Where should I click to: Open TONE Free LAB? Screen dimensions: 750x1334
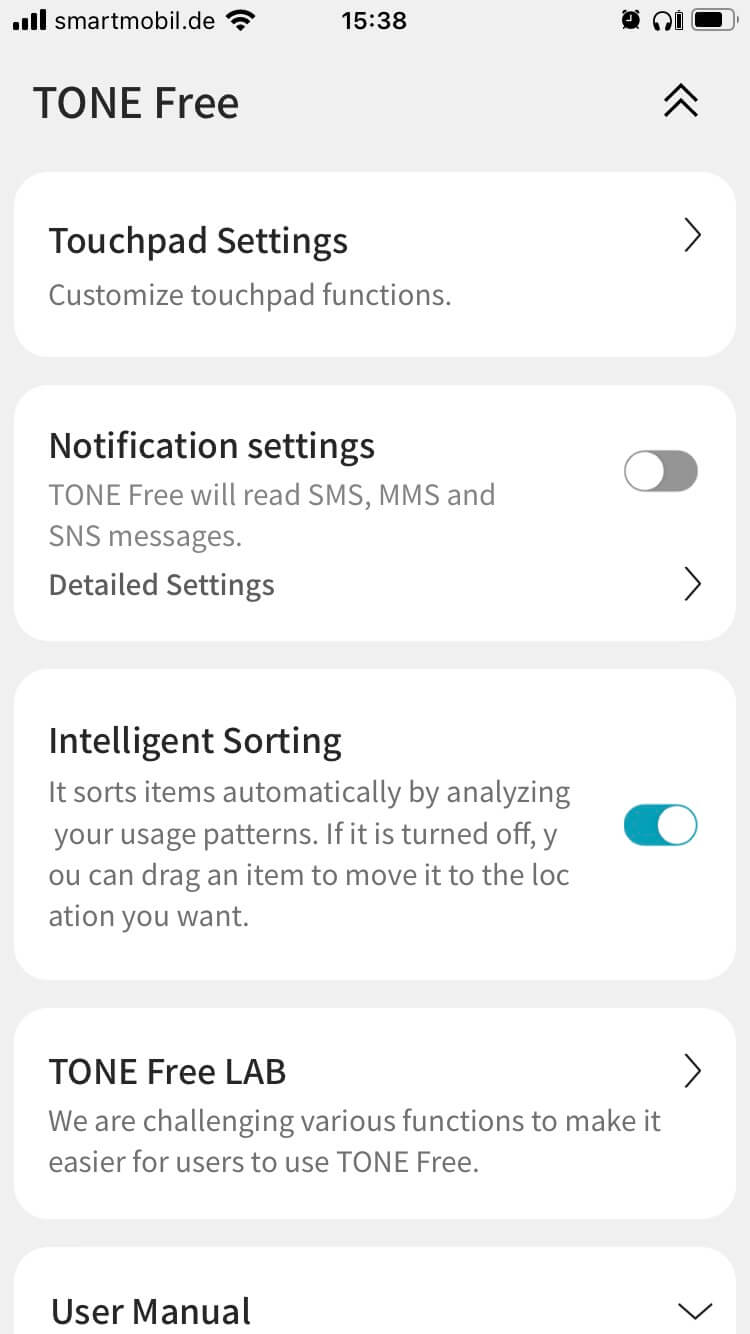tap(374, 1112)
